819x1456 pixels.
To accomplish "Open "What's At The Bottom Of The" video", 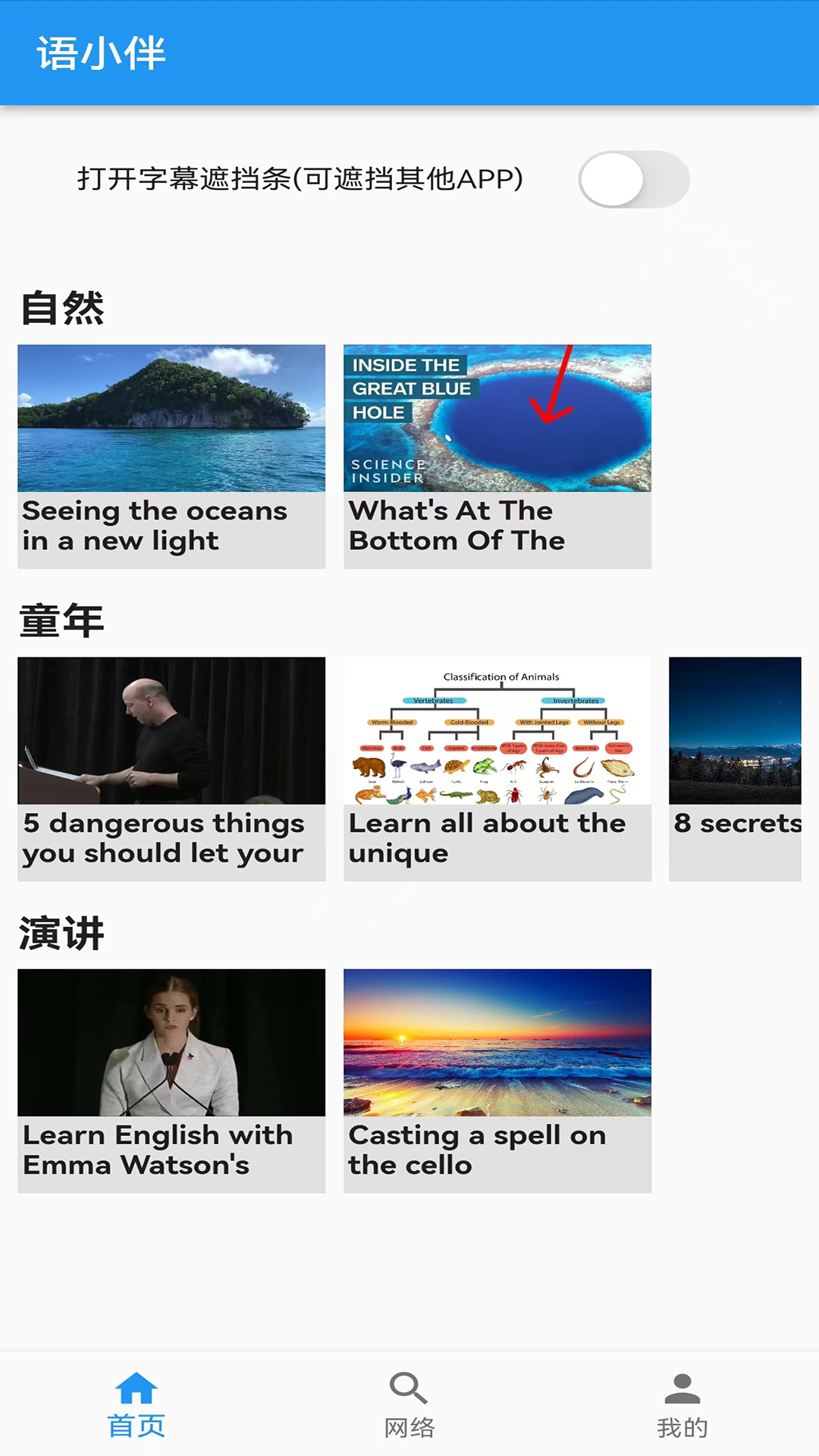I will click(x=497, y=456).
